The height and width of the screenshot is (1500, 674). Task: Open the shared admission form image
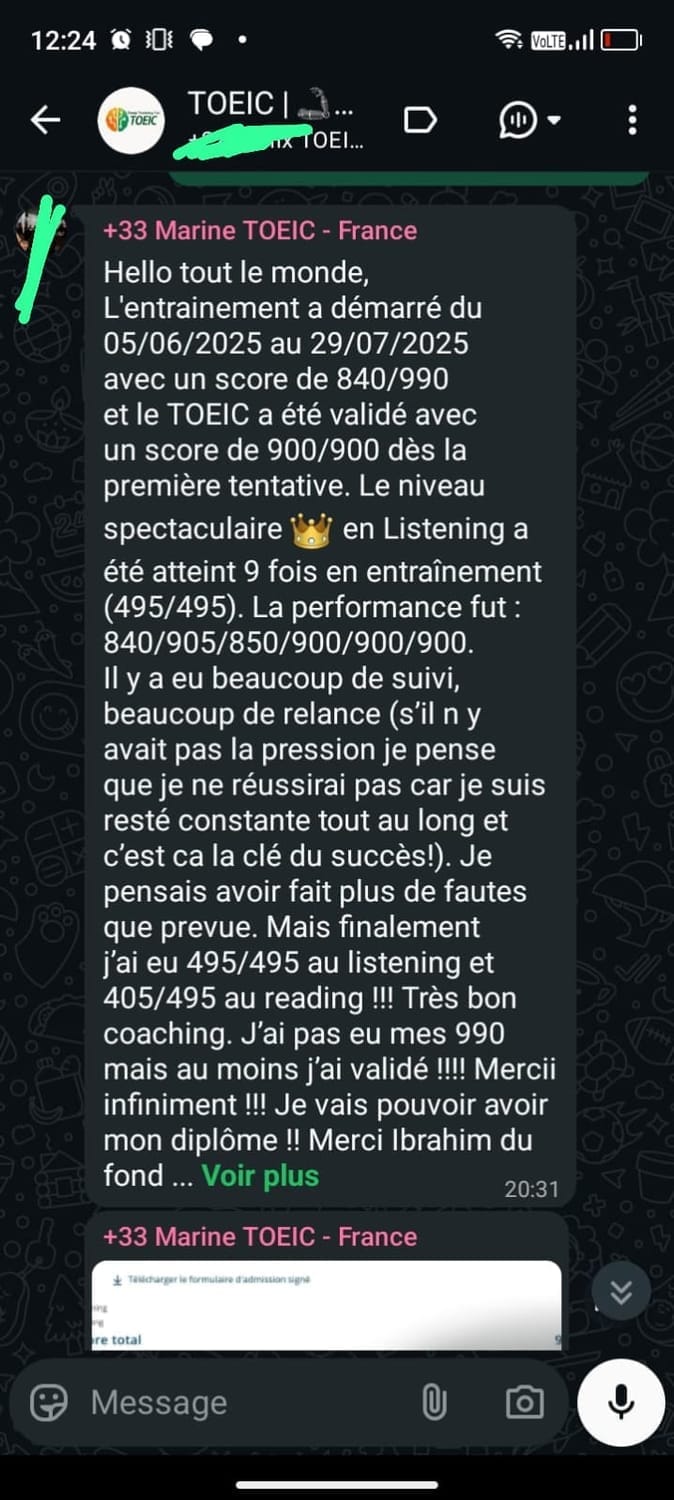click(327, 1304)
